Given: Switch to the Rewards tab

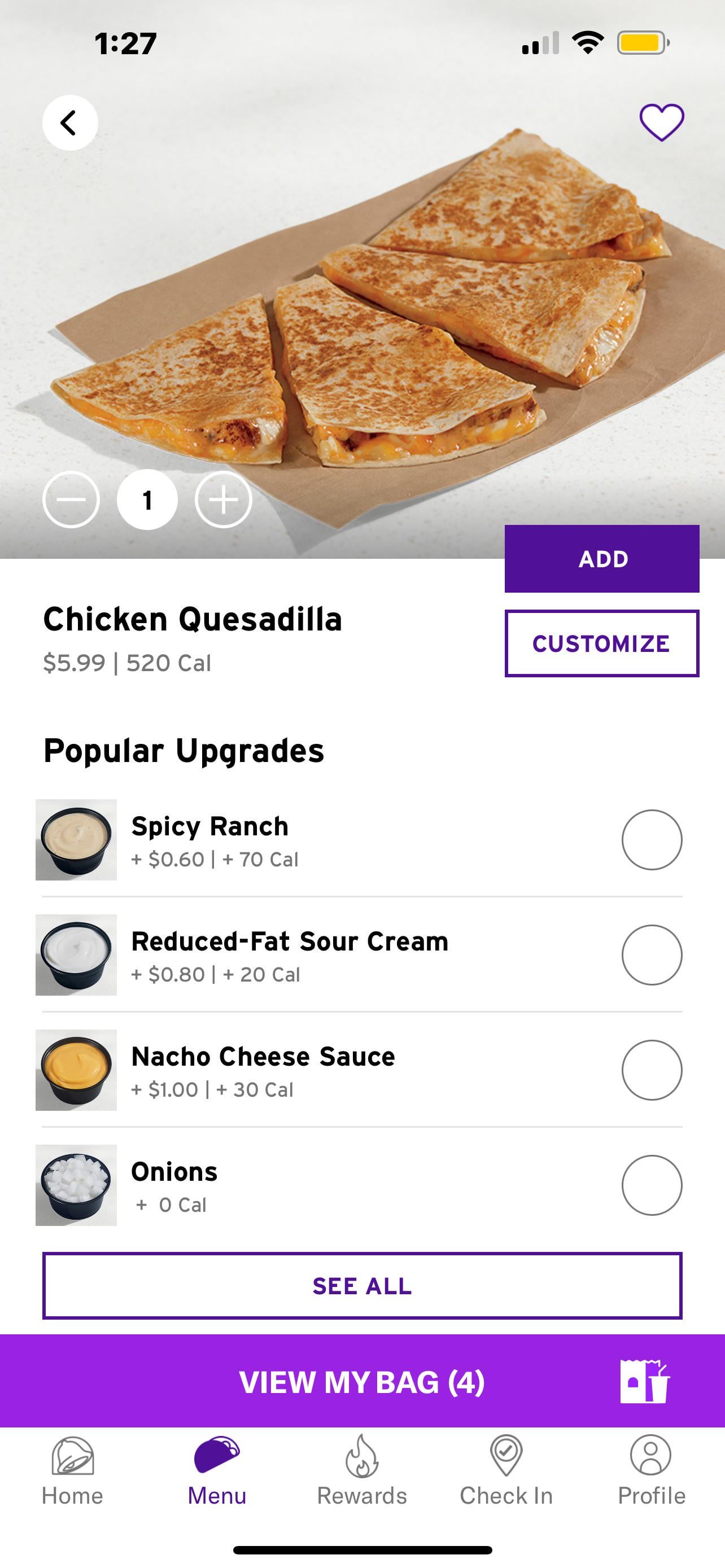Looking at the screenshot, I should (x=362, y=1470).
